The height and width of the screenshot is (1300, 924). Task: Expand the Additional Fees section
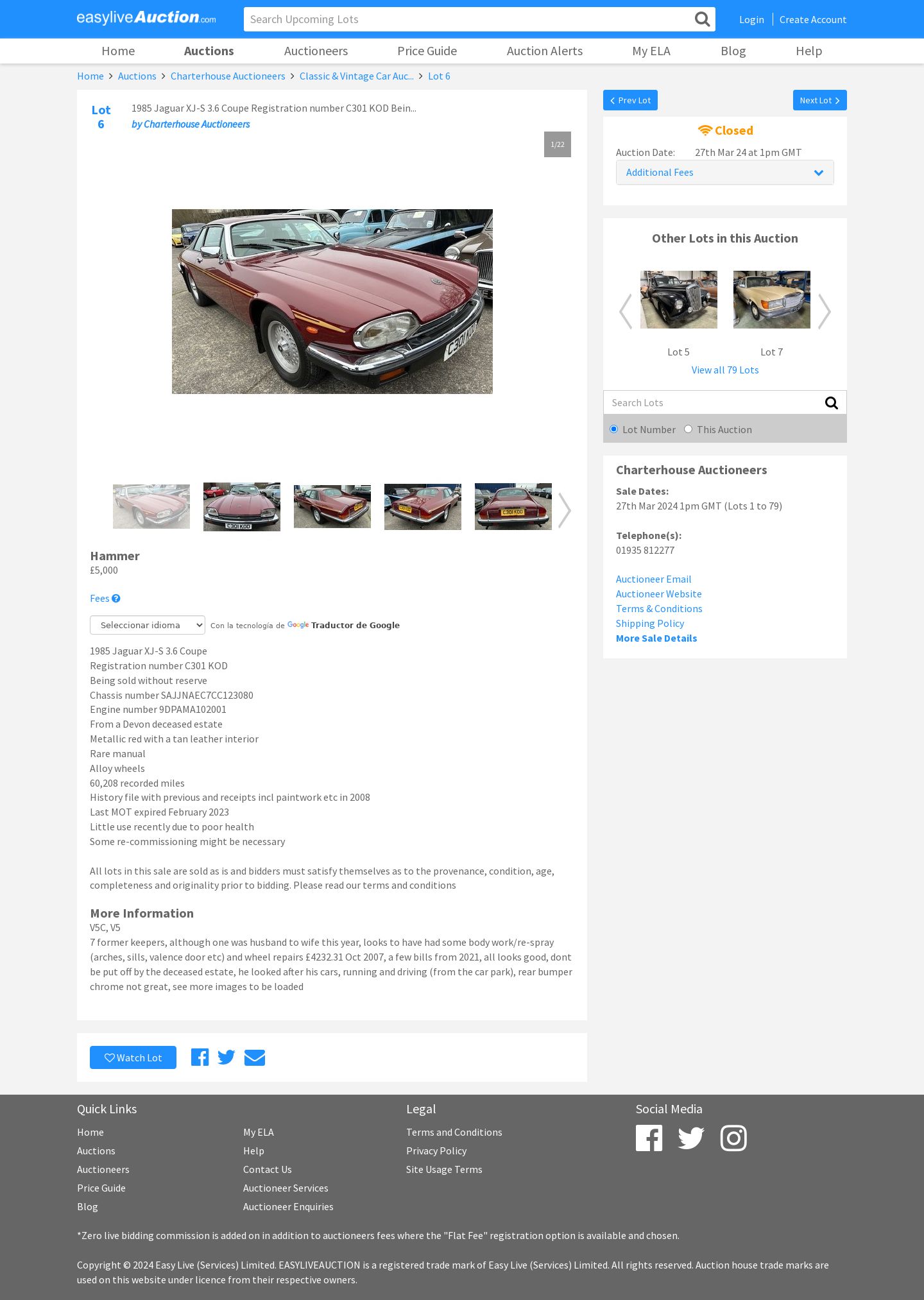[x=724, y=173]
